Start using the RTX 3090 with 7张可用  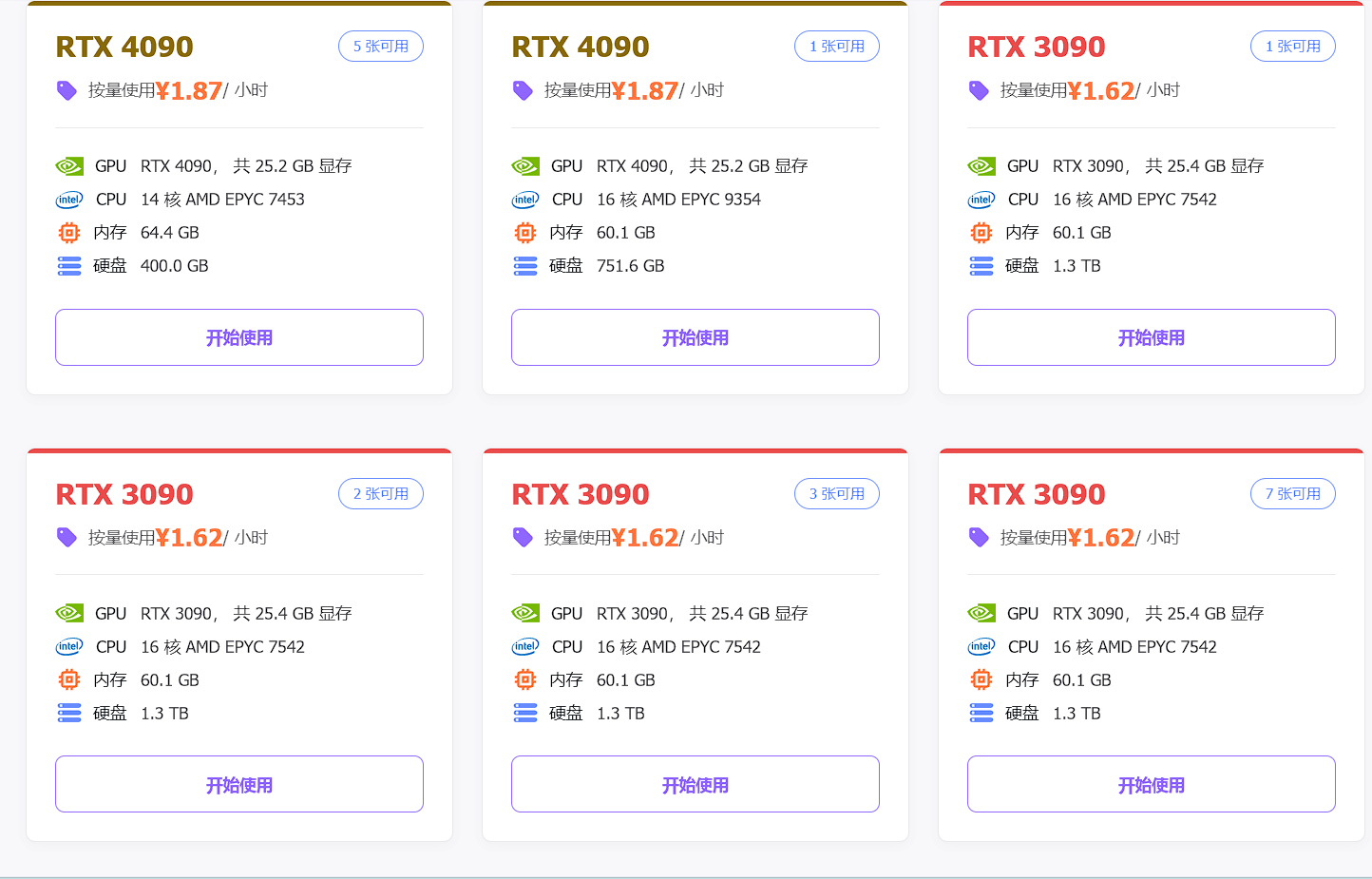tap(1152, 785)
